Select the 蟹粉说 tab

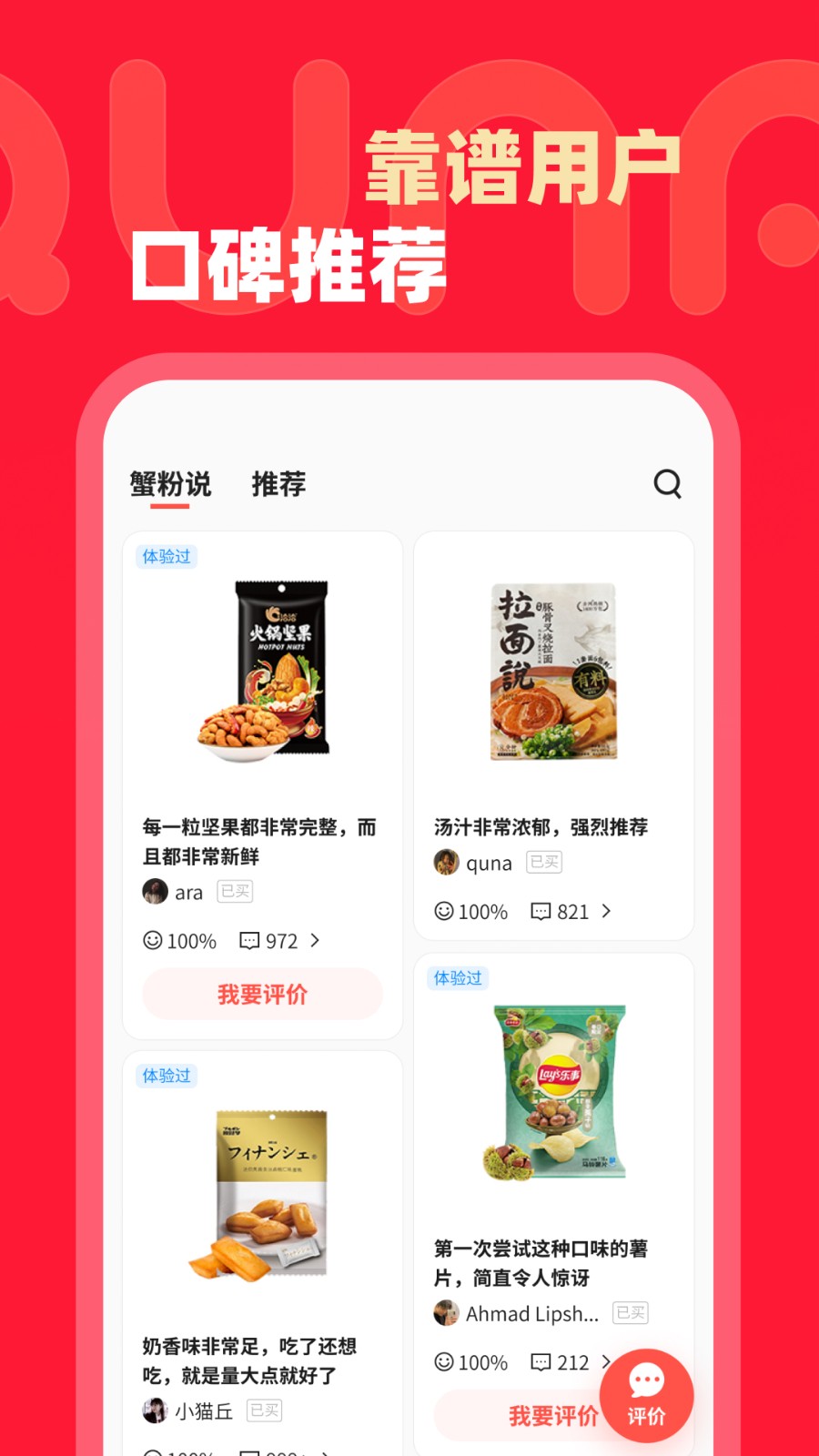[168, 484]
